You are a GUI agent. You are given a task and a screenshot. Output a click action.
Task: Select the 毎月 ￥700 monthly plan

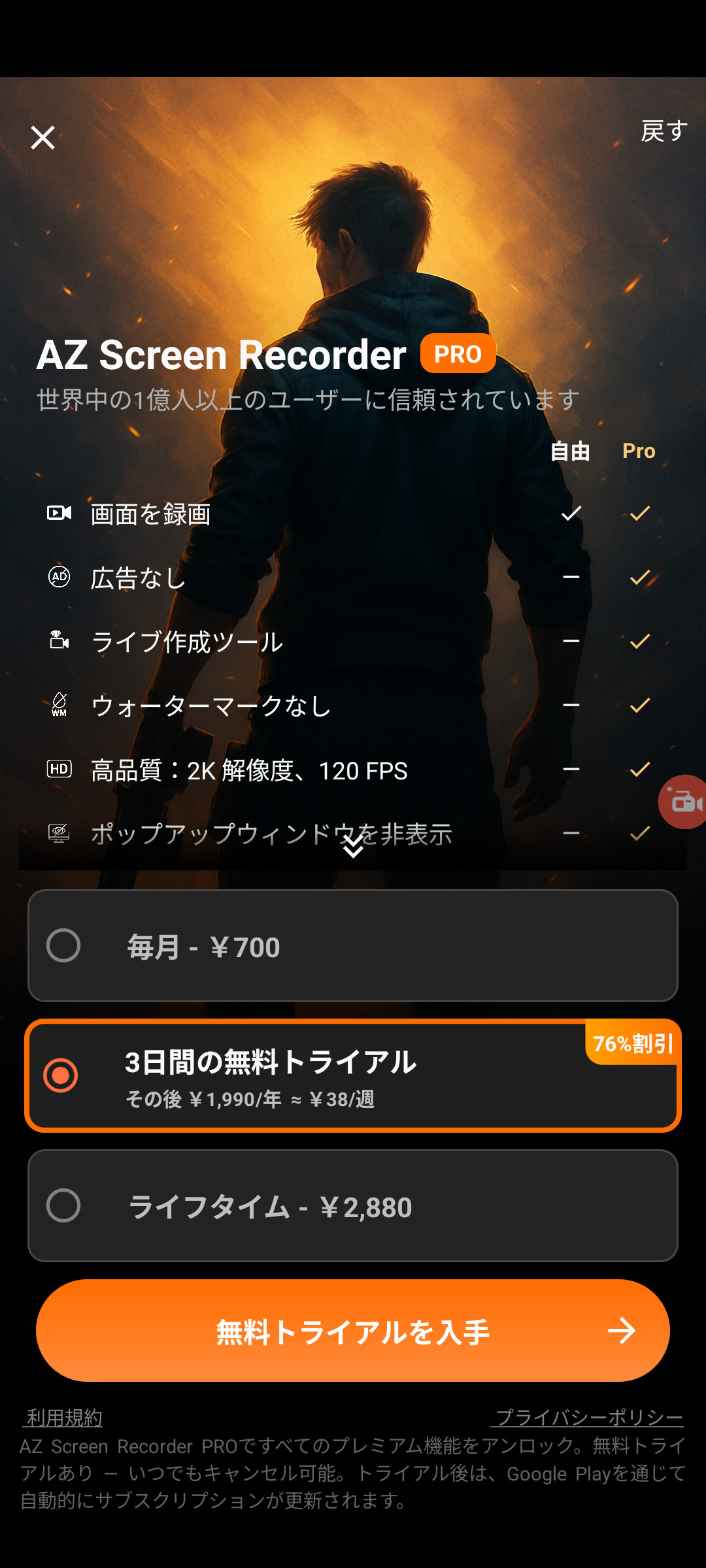click(353, 945)
